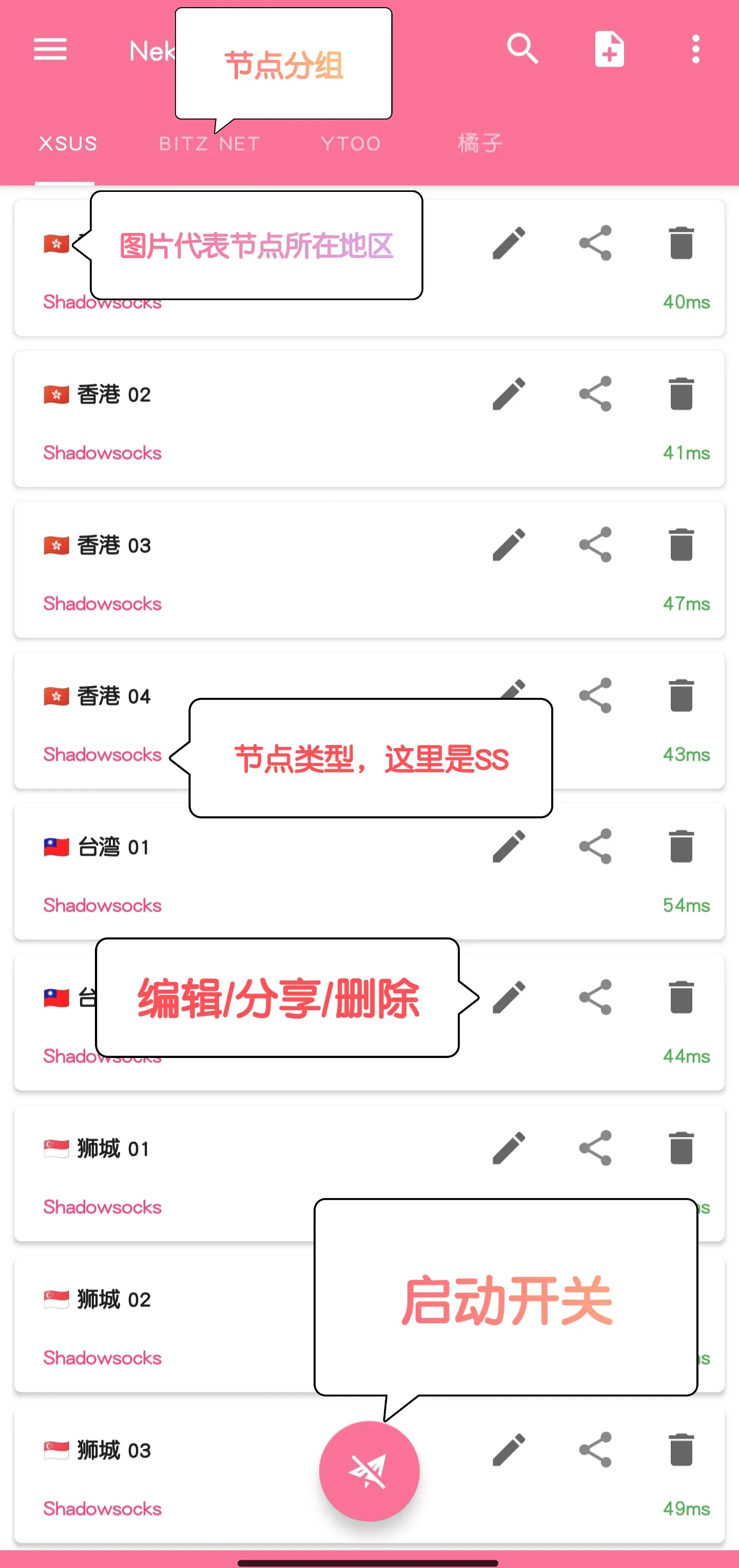Tap the Shadowsocks label under 台湾 01
This screenshot has height=1568, width=739.
pyautogui.click(x=101, y=905)
